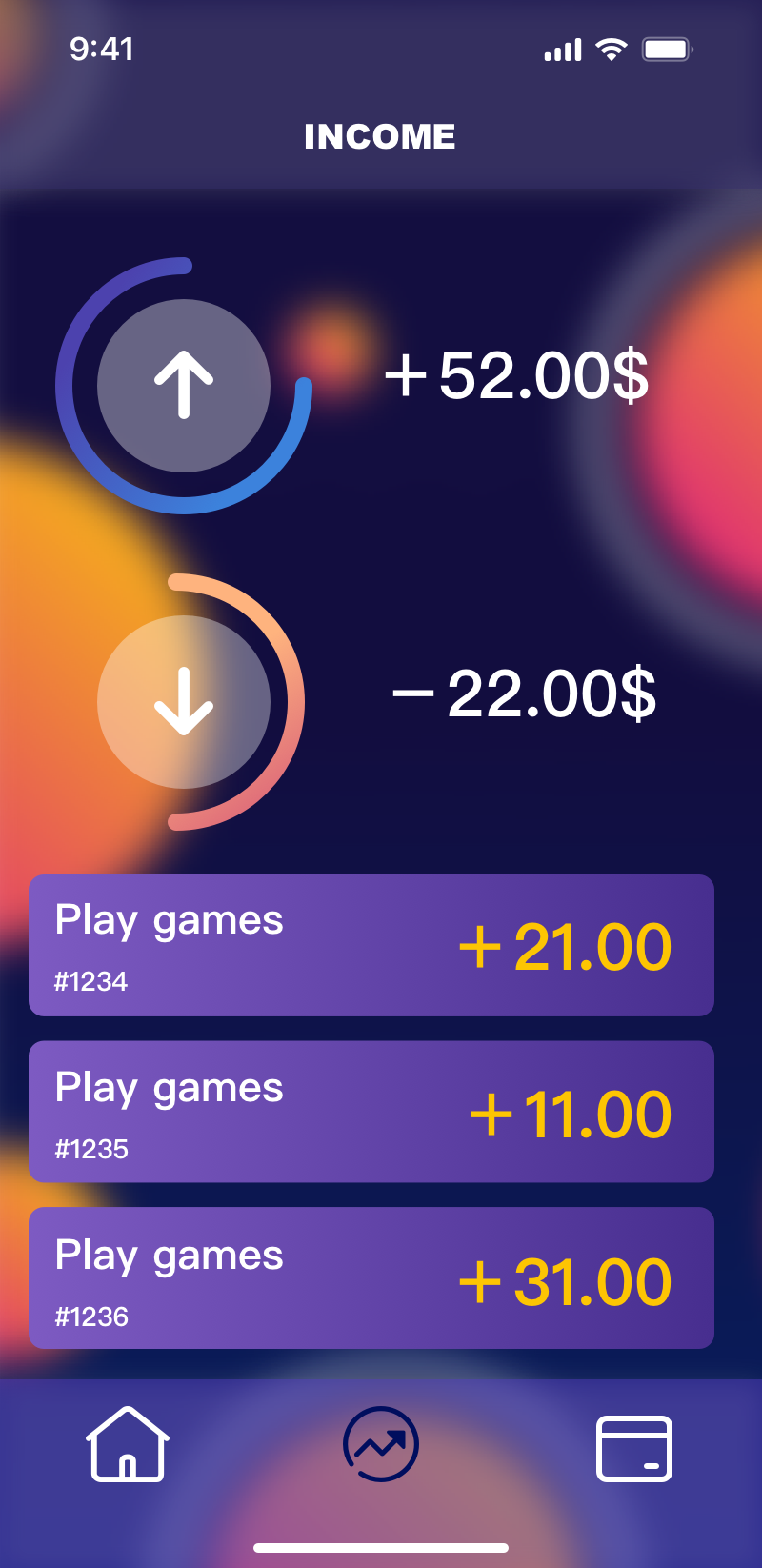Tap the income up-arrow button

pos(184,386)
